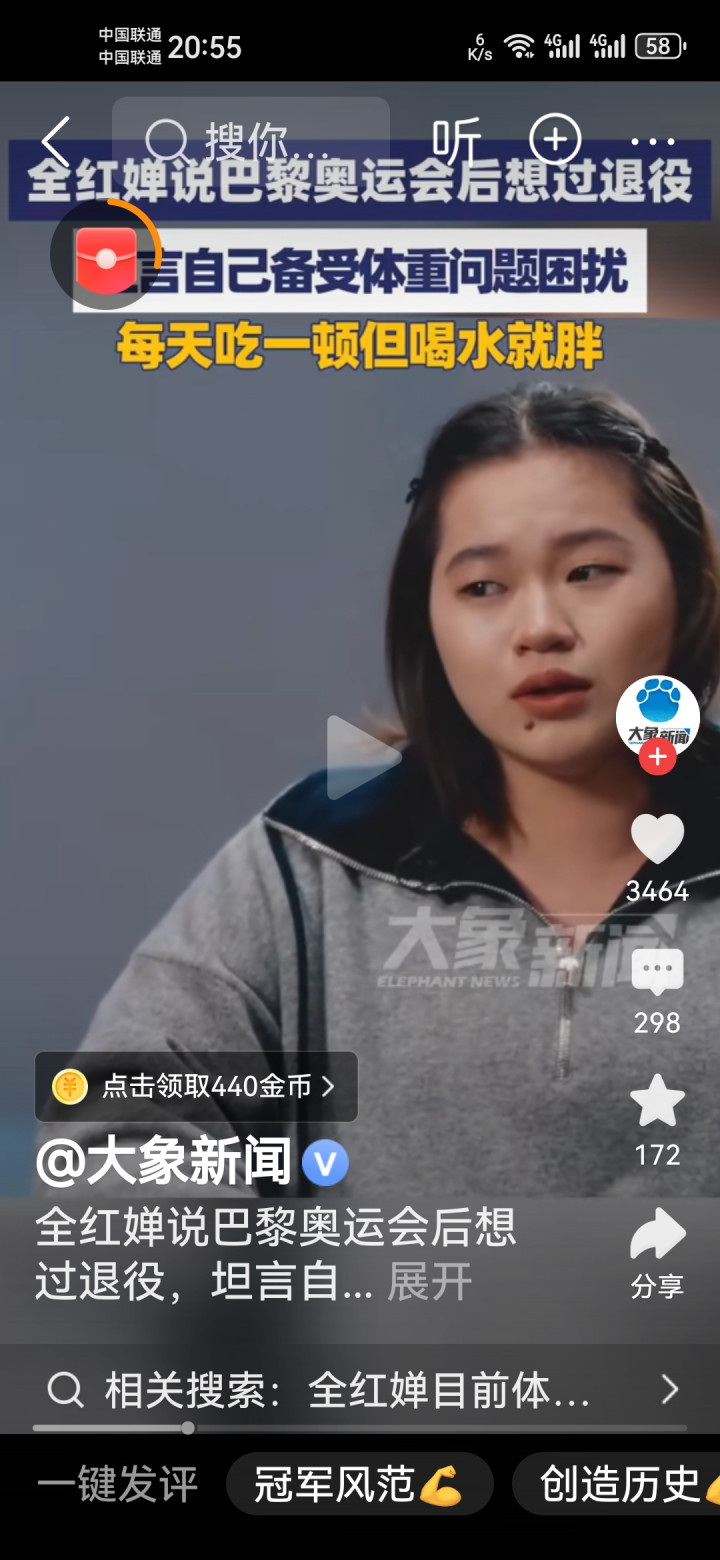
Task: Share this video via 分享
Action: coord(657,1250)
